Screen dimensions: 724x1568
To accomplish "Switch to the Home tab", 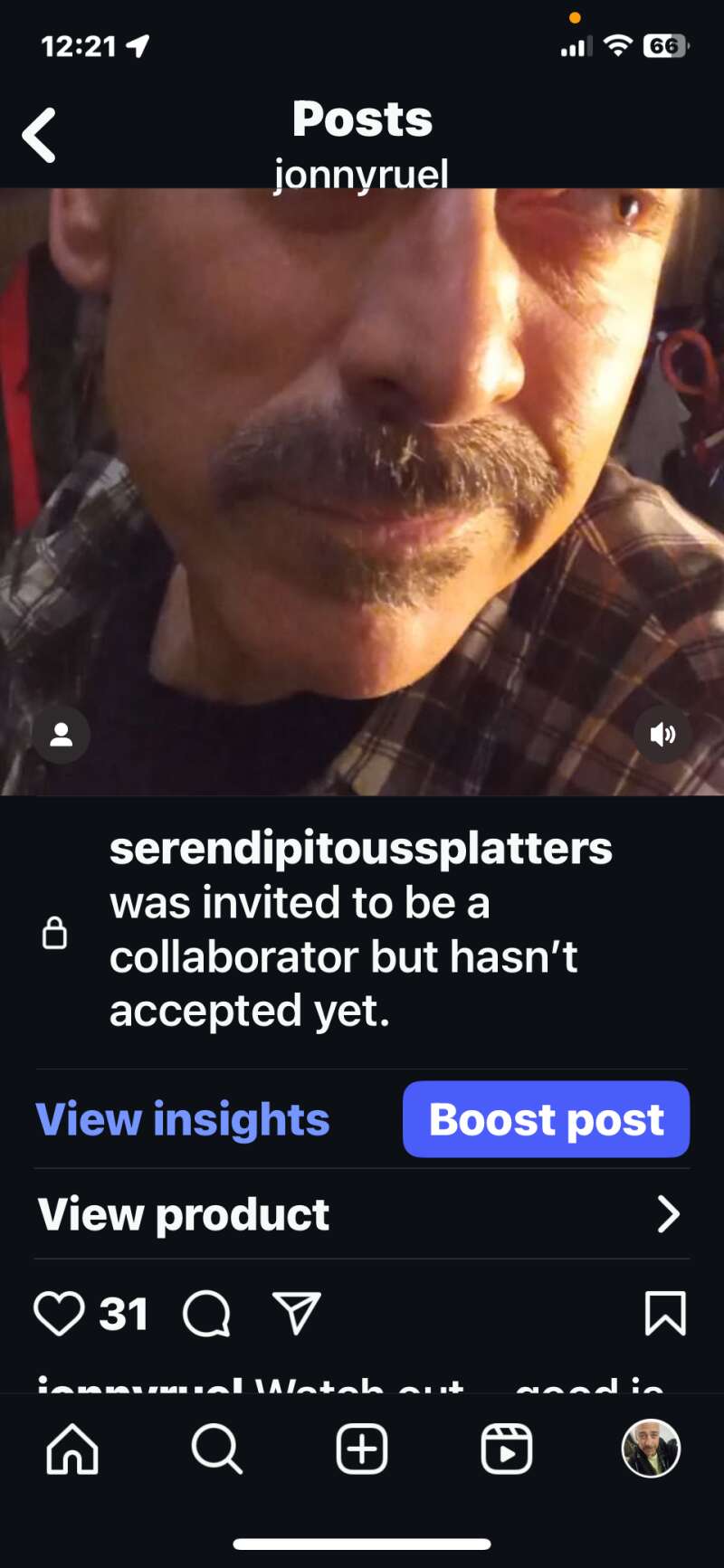I will (72, 1449).
